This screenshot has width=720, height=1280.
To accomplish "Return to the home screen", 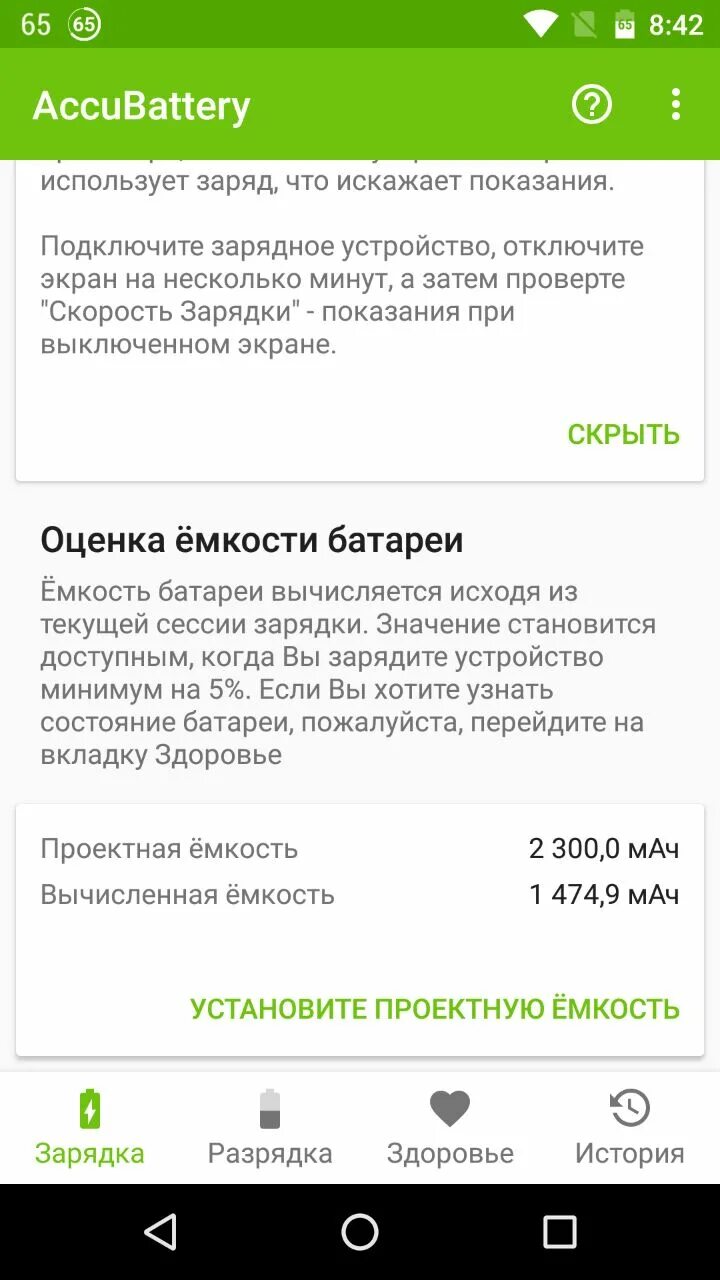I will [x=360, y=1232].
